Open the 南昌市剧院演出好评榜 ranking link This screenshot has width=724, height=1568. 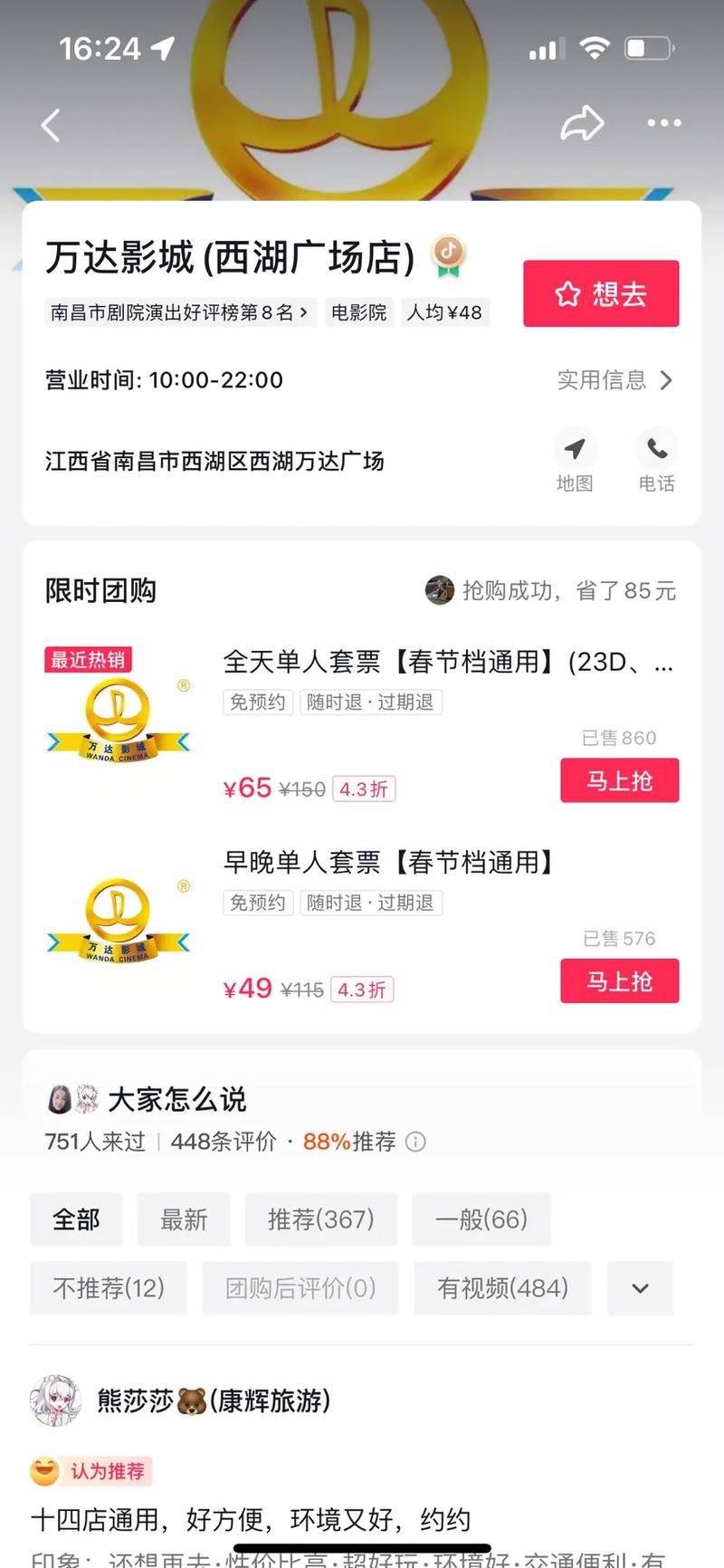pos(179,312)
